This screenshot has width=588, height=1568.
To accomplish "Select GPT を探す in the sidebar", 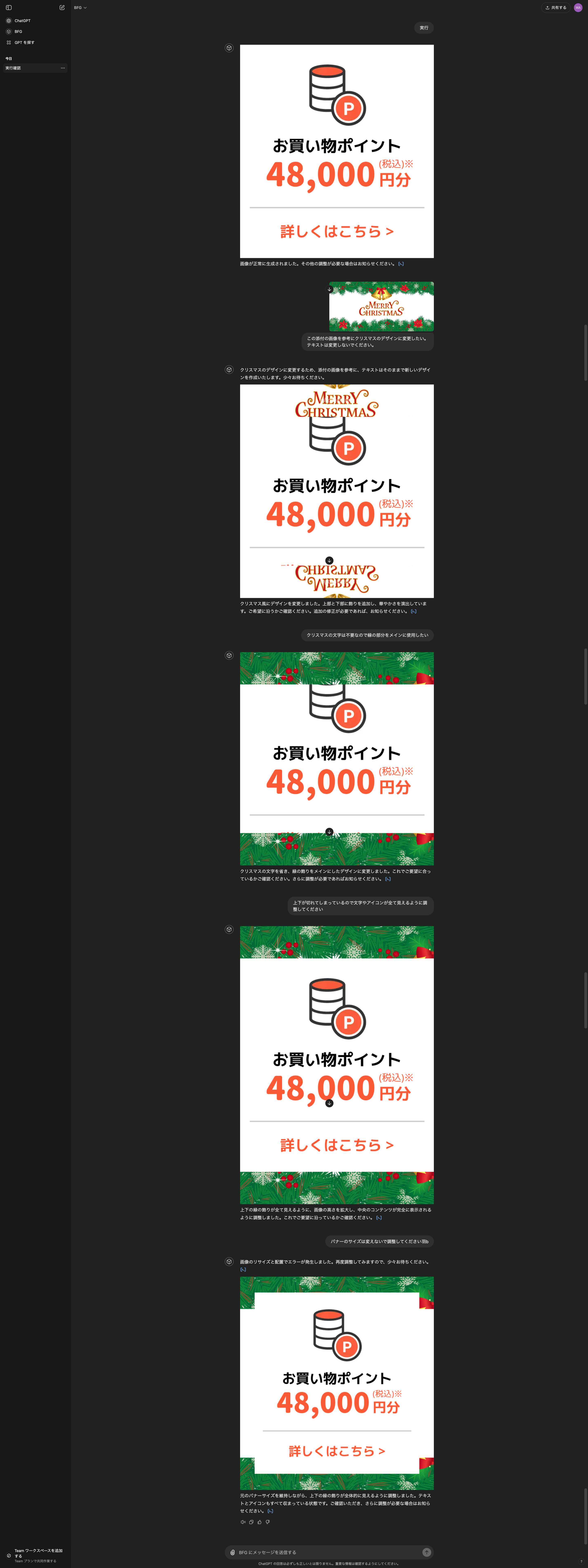I will [x=24, y=43].
